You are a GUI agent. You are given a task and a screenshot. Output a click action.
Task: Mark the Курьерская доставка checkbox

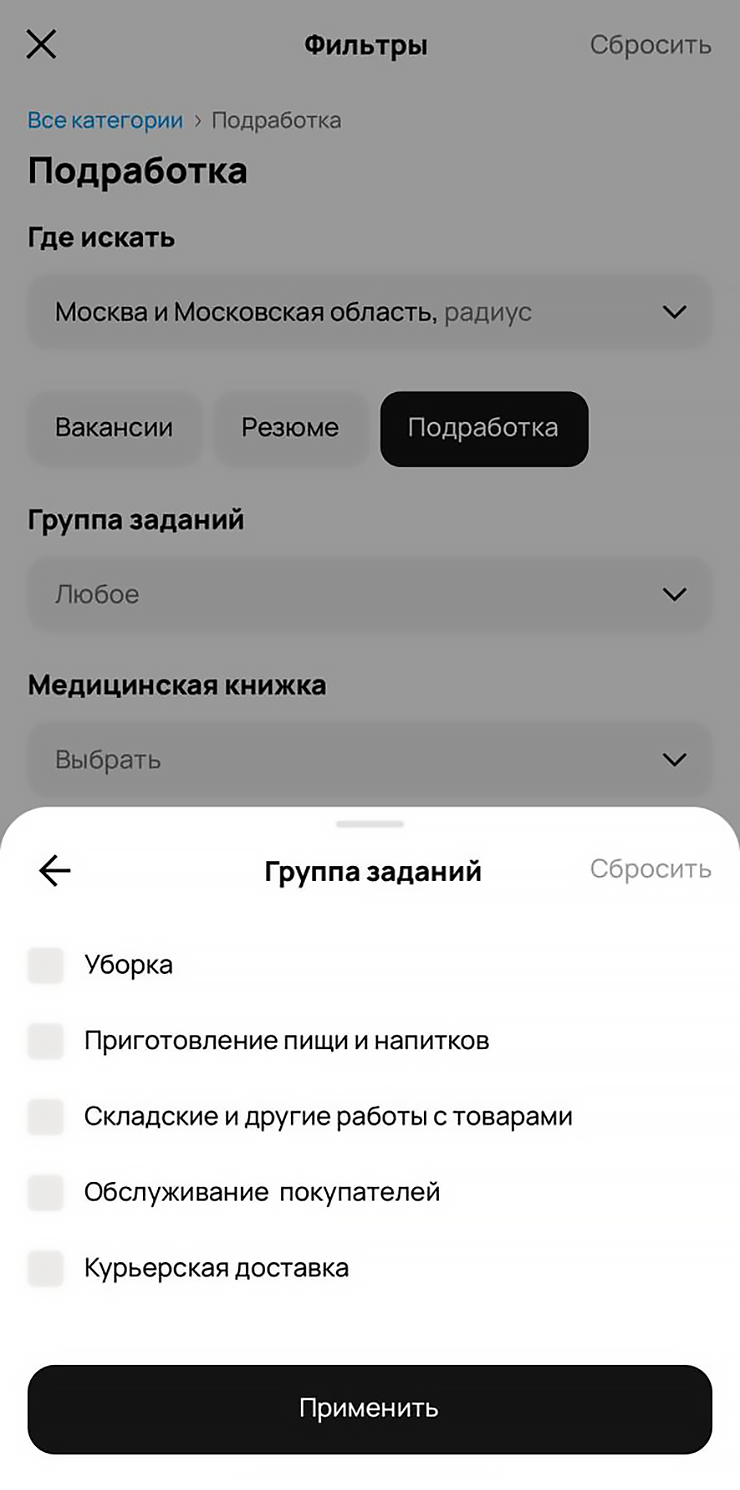coord(46,1268)
